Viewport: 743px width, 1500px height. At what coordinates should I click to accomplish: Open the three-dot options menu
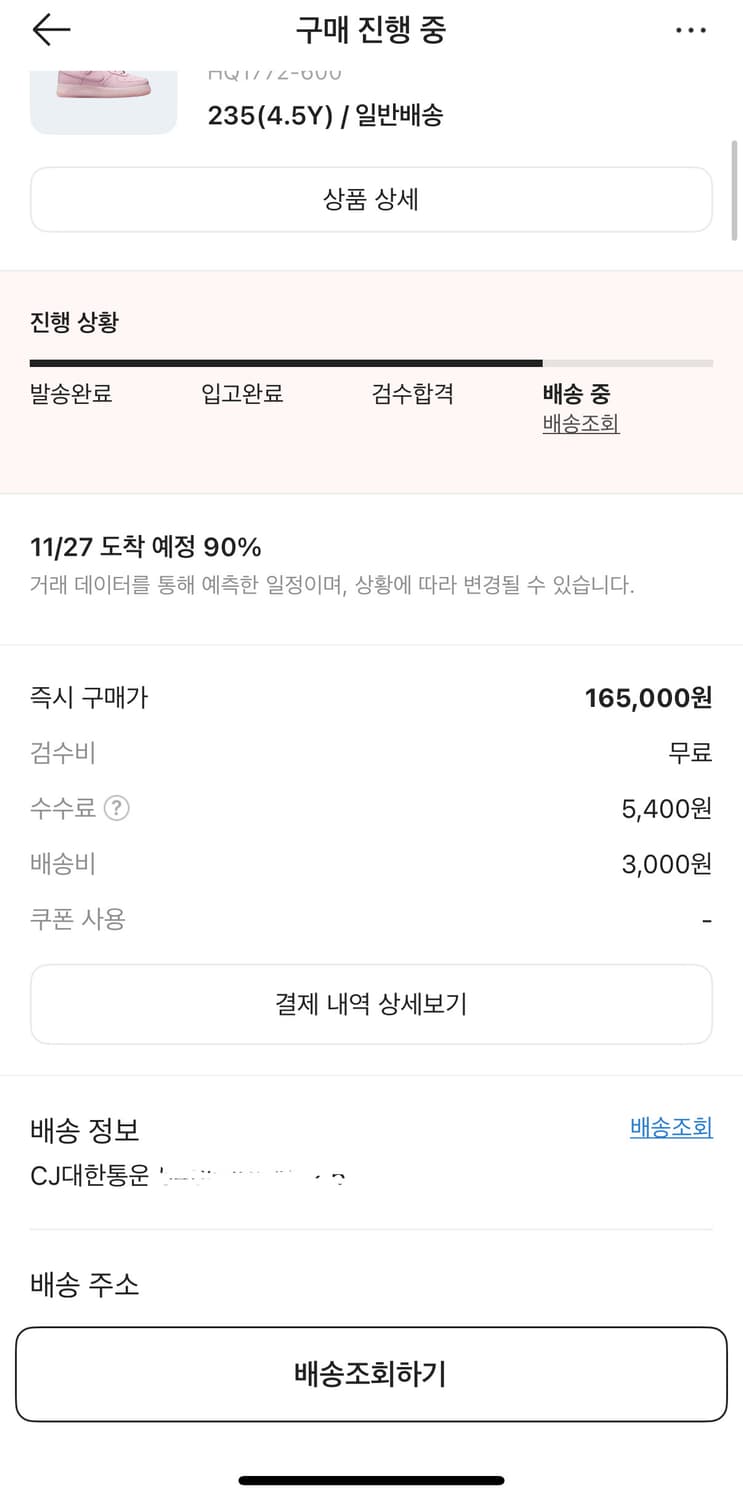(692, 29)
